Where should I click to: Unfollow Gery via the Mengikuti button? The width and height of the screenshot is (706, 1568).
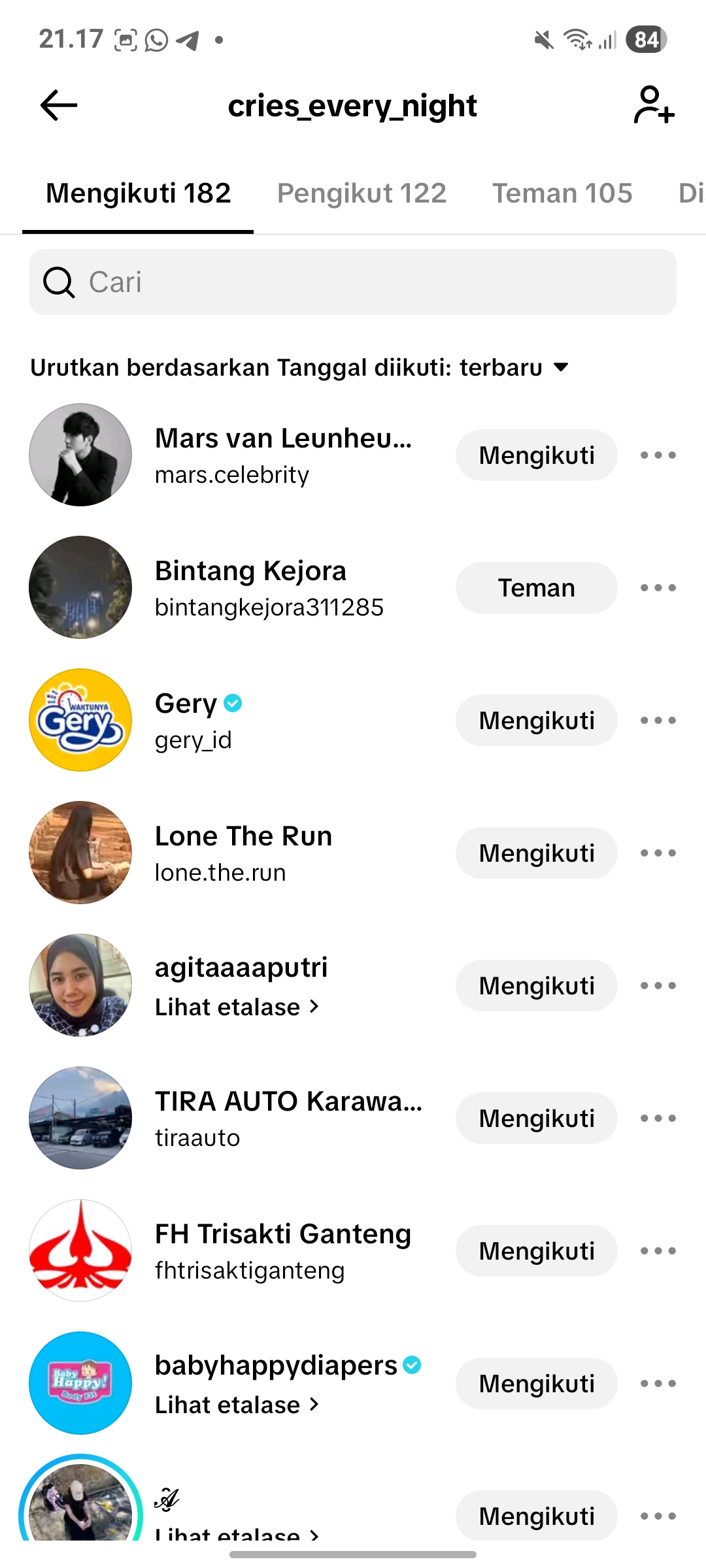(x=536, y=721)
